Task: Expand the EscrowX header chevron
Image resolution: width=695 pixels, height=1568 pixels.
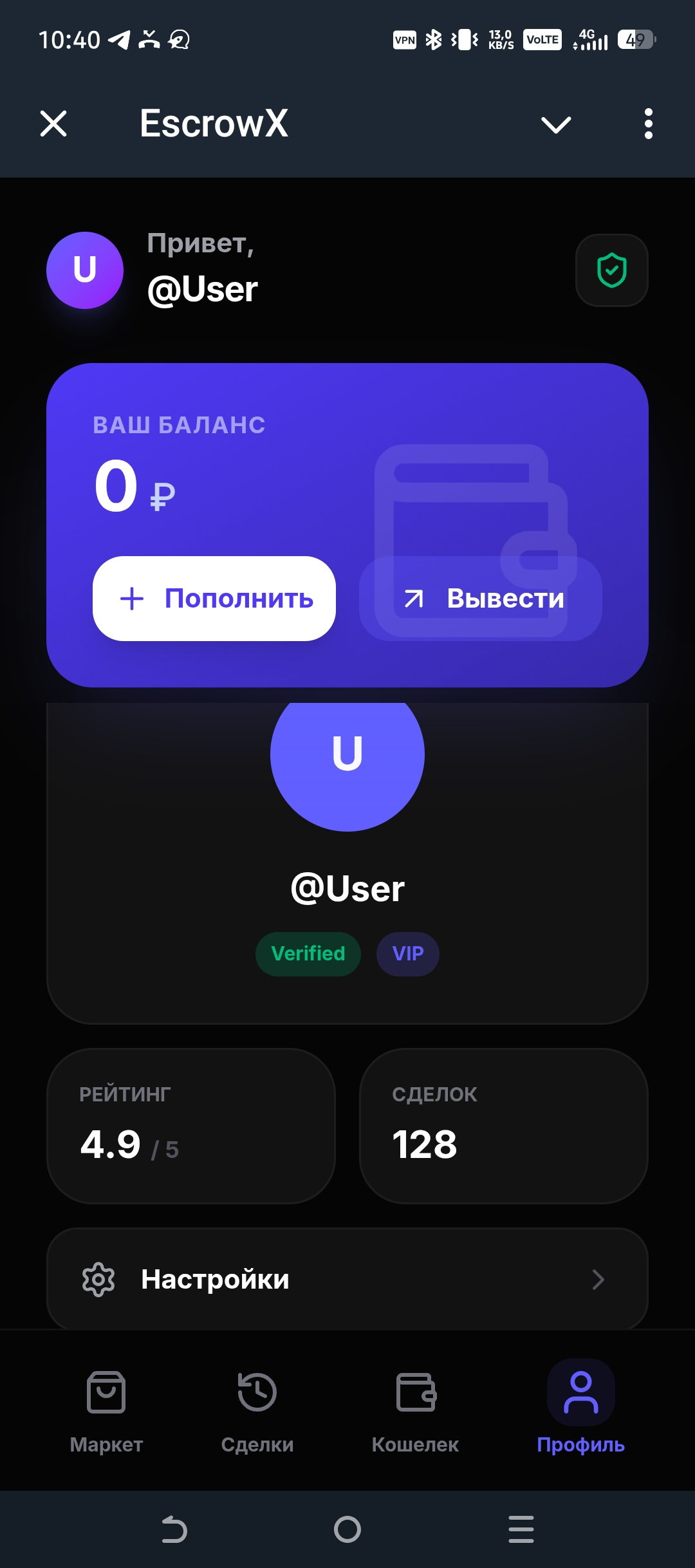Action: 556,124
